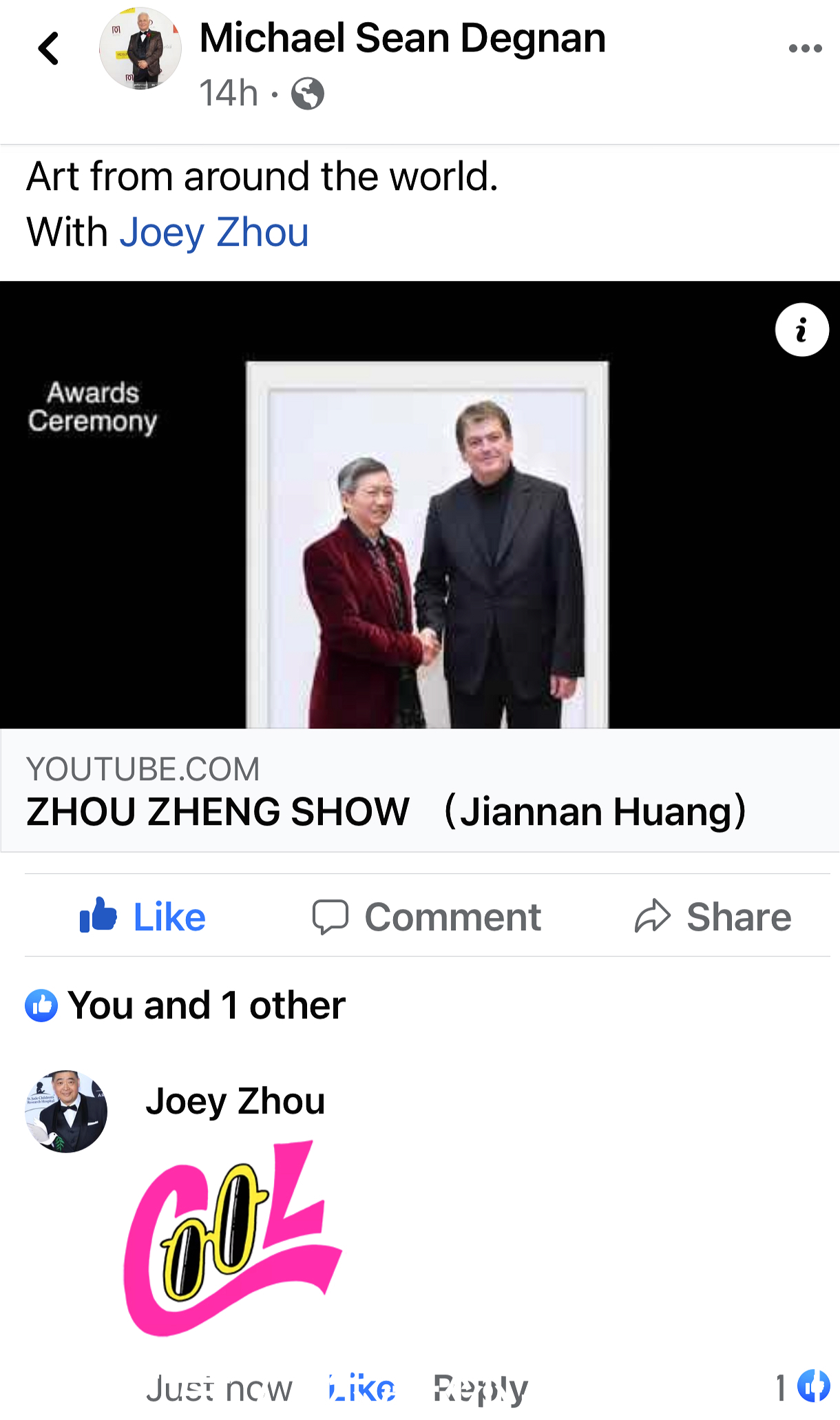Open Joey Zhou's tagged profile link
The width and height of the screenshot is (840, 1420).
coord(213,232)
